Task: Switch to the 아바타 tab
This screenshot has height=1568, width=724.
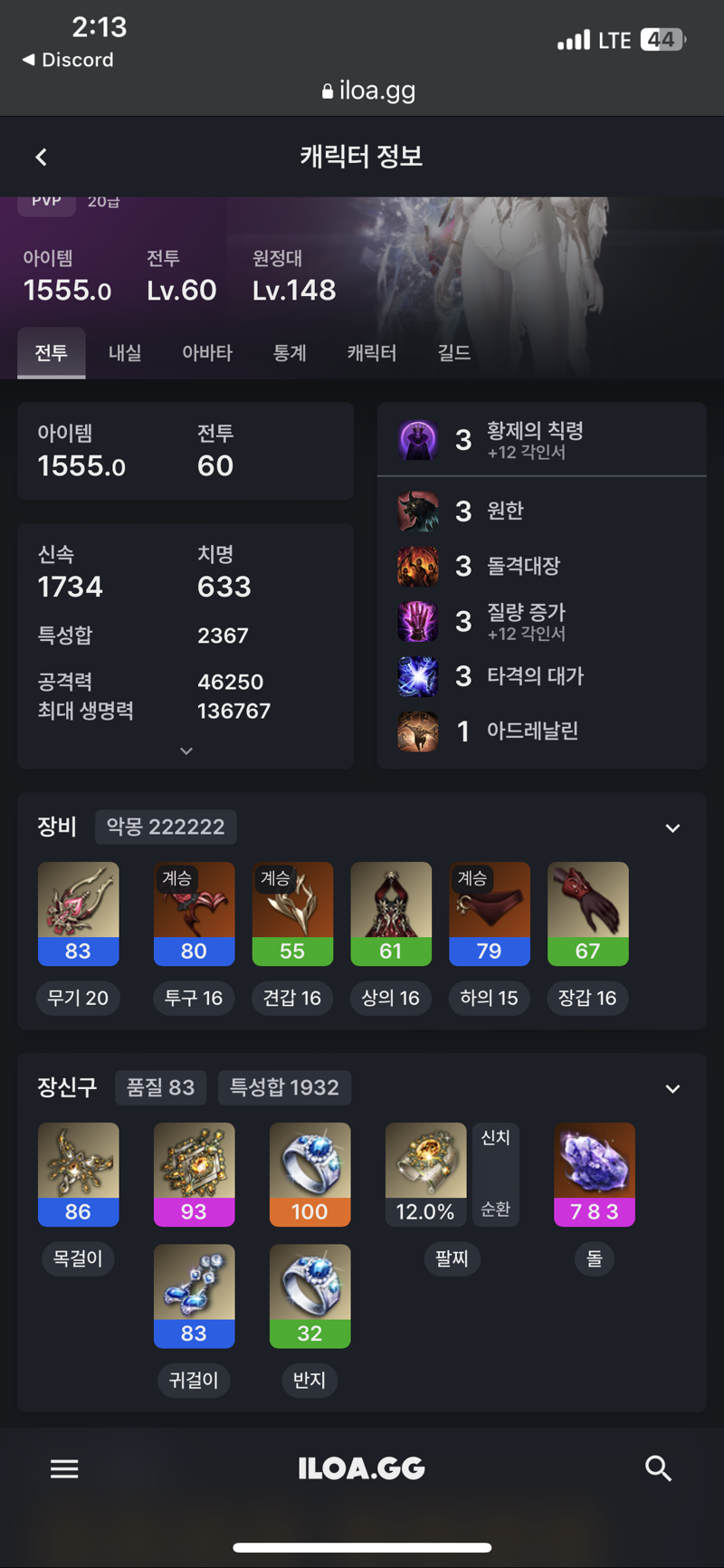Action: pyautogui.click(x=207, y=353)
